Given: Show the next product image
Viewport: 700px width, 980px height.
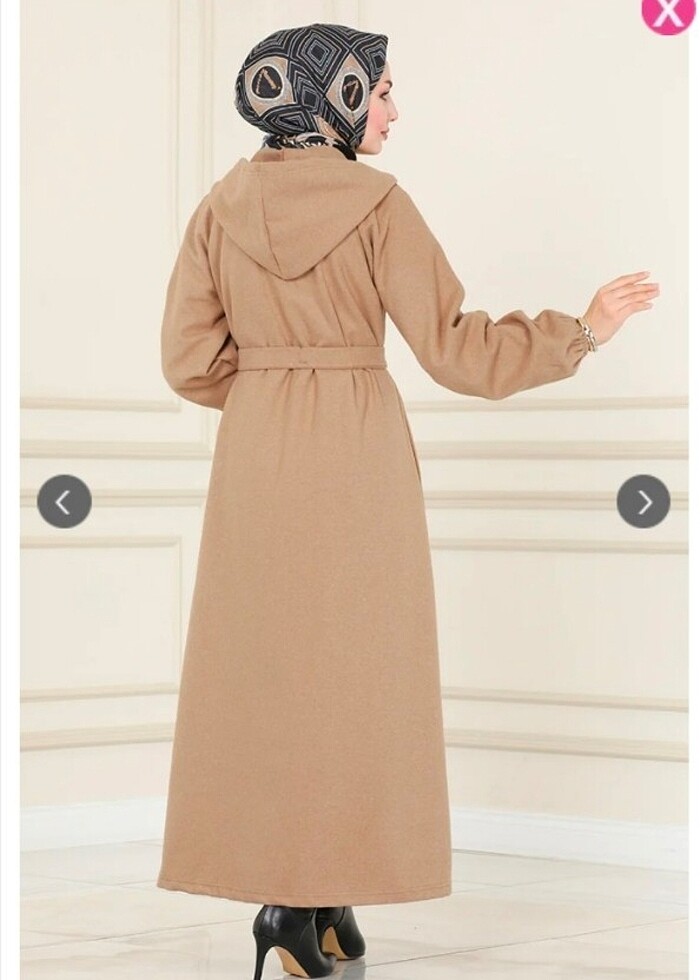Looking at the screenshot, I should pyautogui.click(x=643, y=502).
